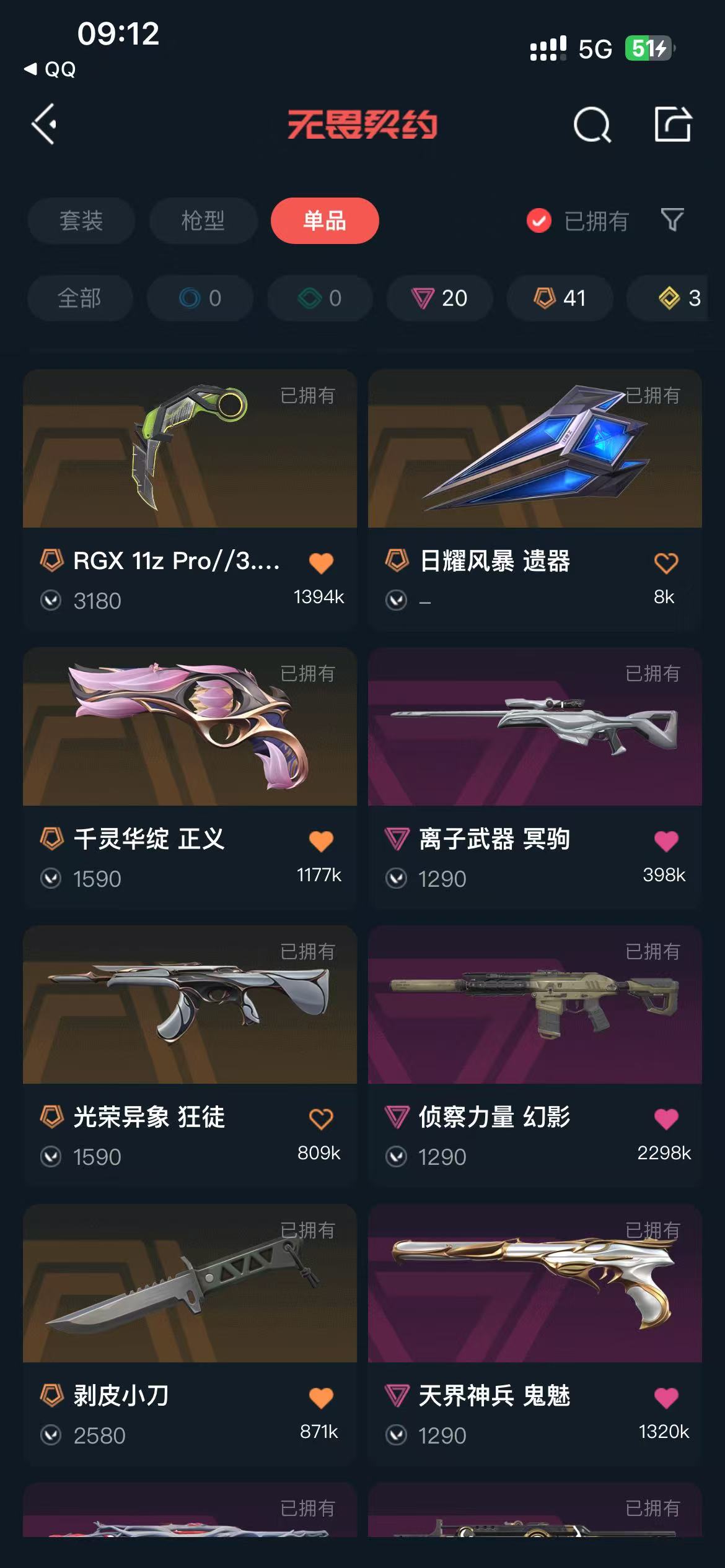Select the 单品 tab
The width and height of the screenshot is (725, 1568).
click(x=325, y=221)
